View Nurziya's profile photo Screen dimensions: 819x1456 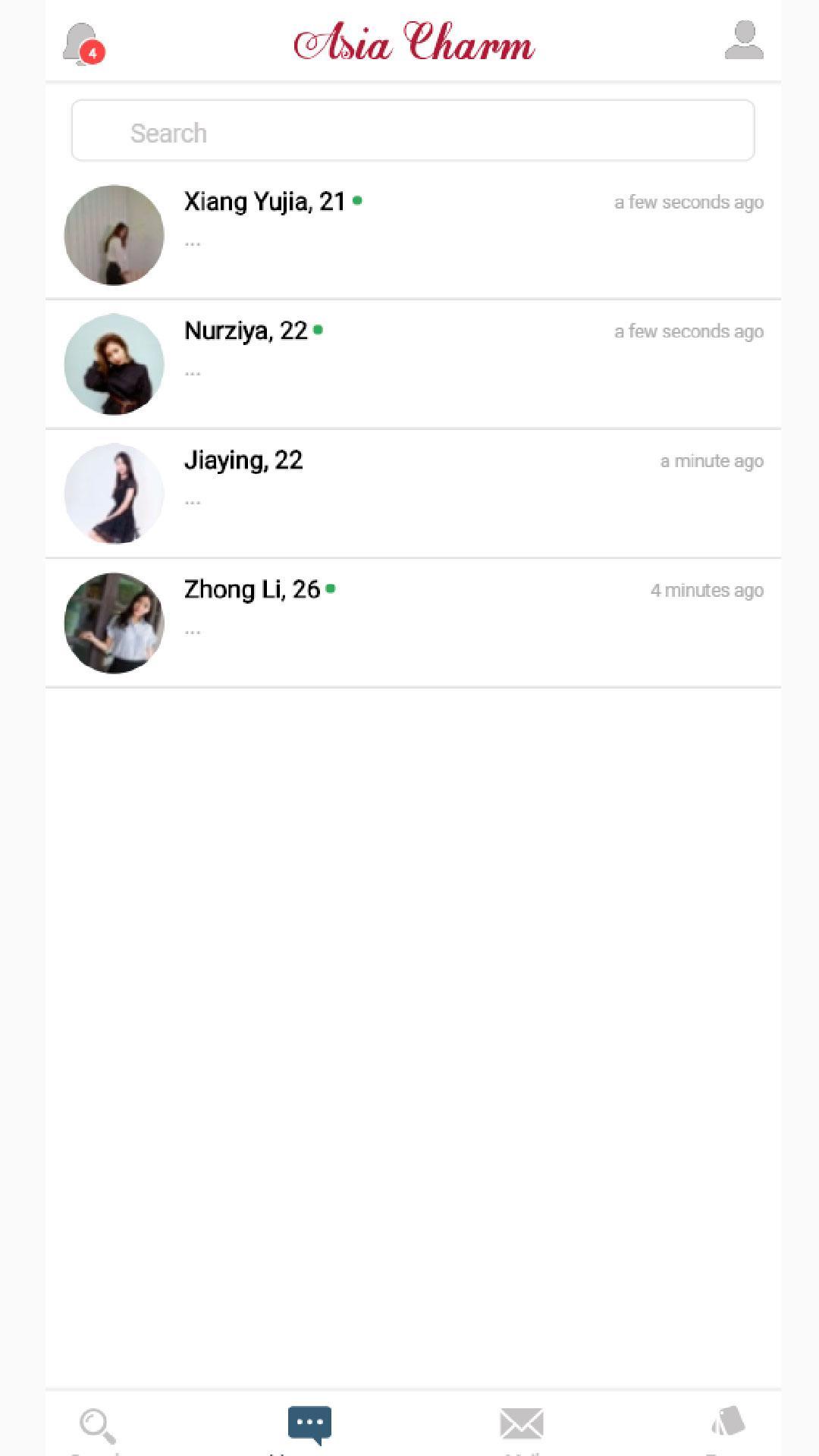[114, 364]
